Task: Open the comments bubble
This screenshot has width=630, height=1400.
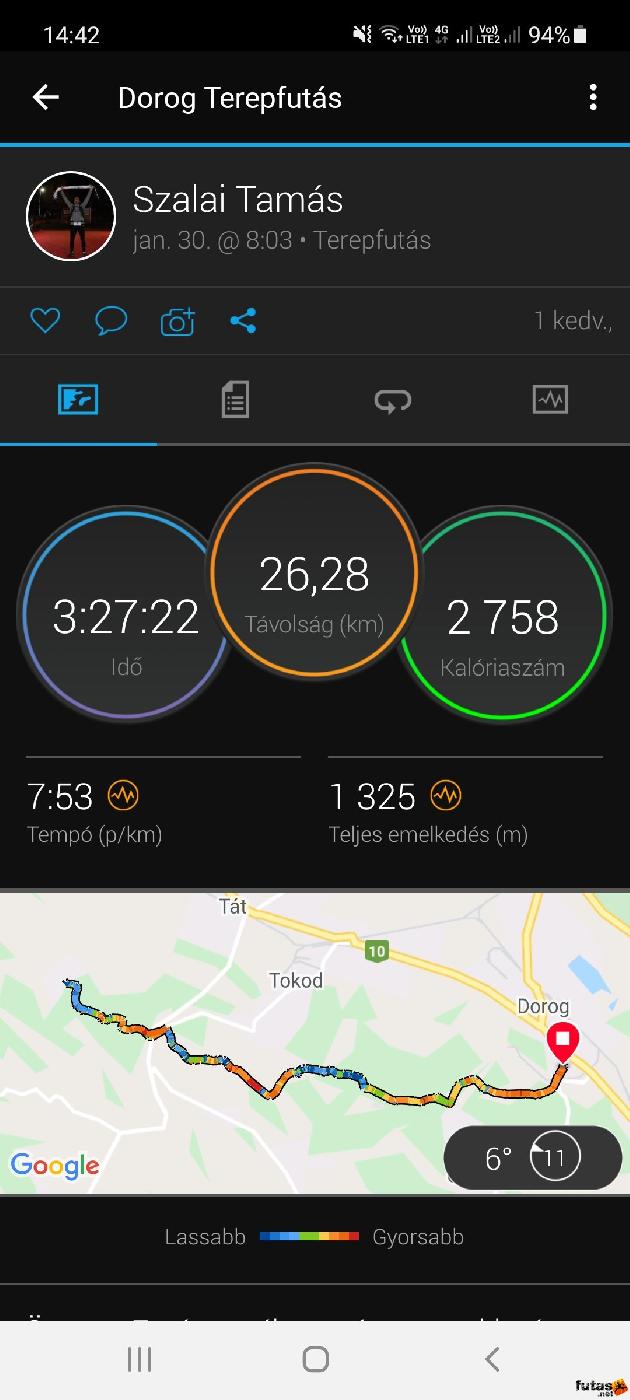Action: click(111, 321)
